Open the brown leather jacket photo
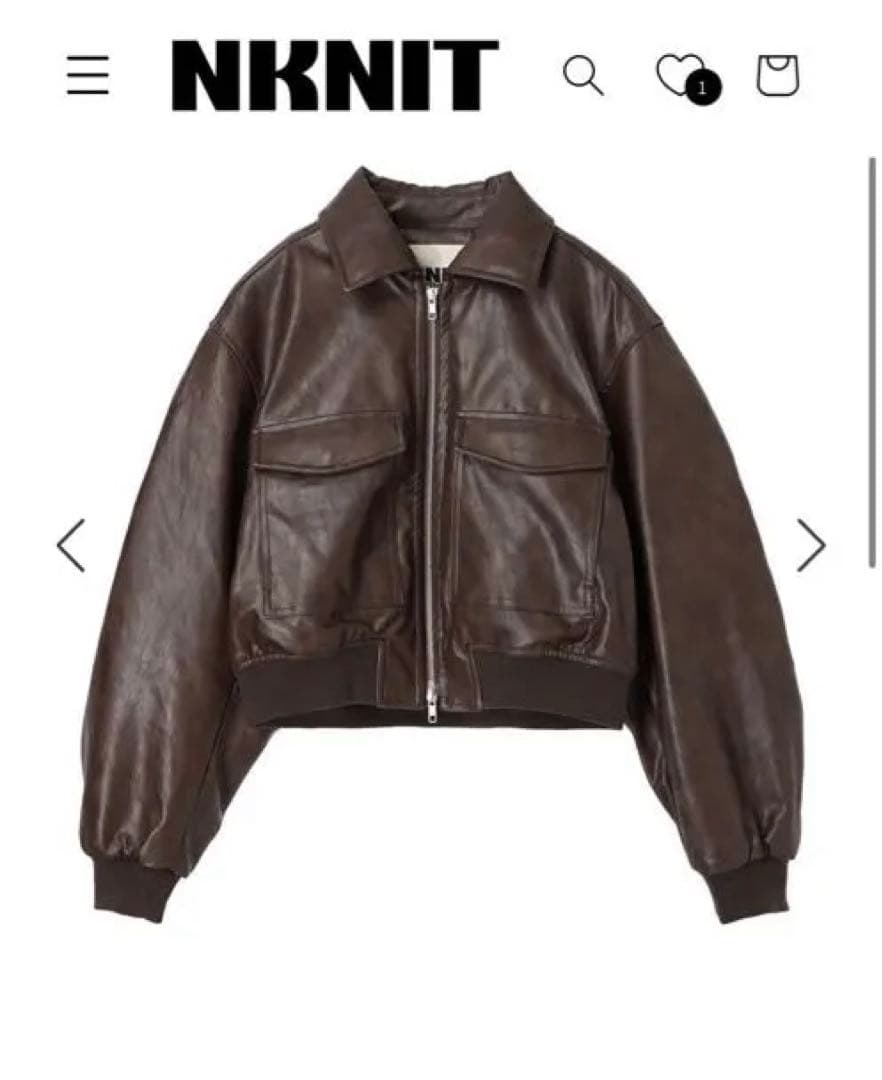 [440, 550]
